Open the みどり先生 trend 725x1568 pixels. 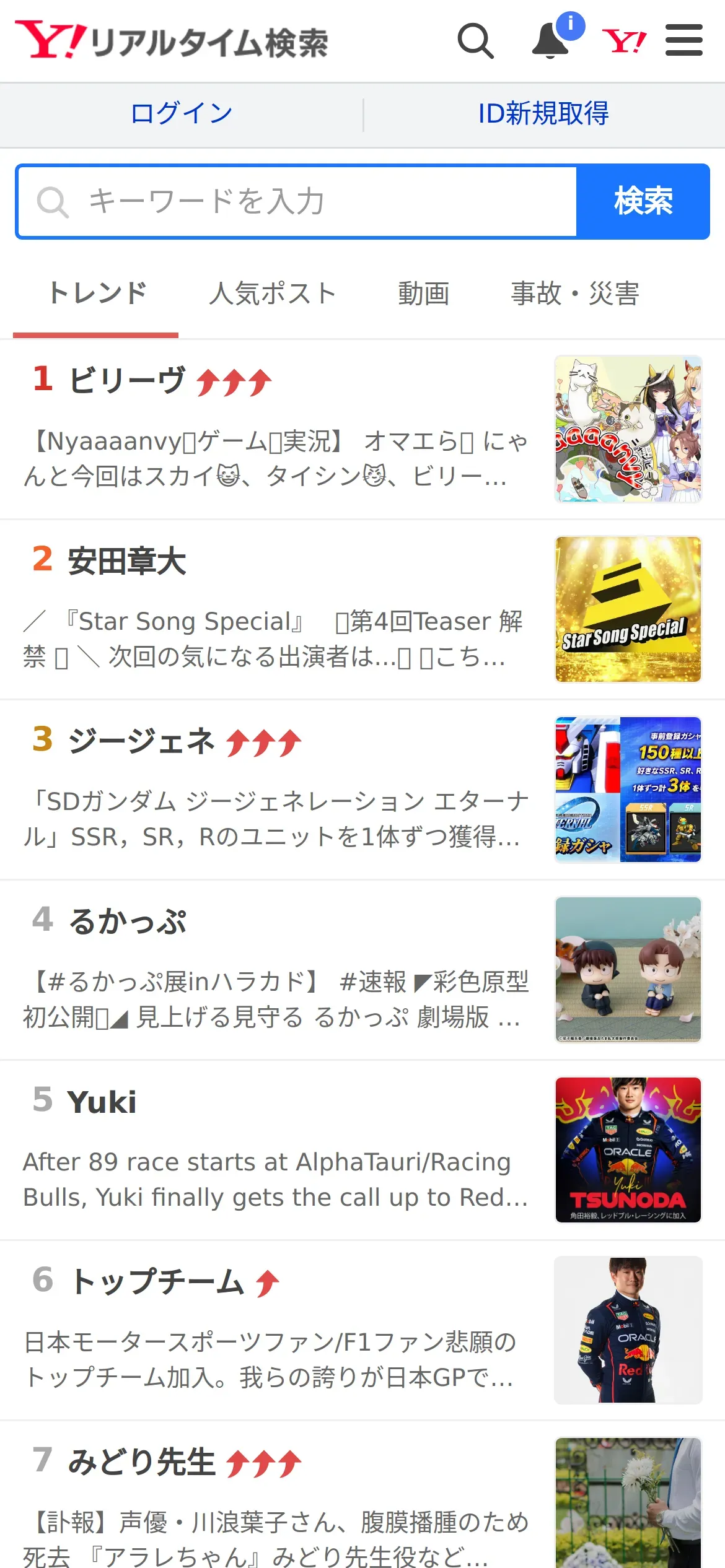(141, 1463)
